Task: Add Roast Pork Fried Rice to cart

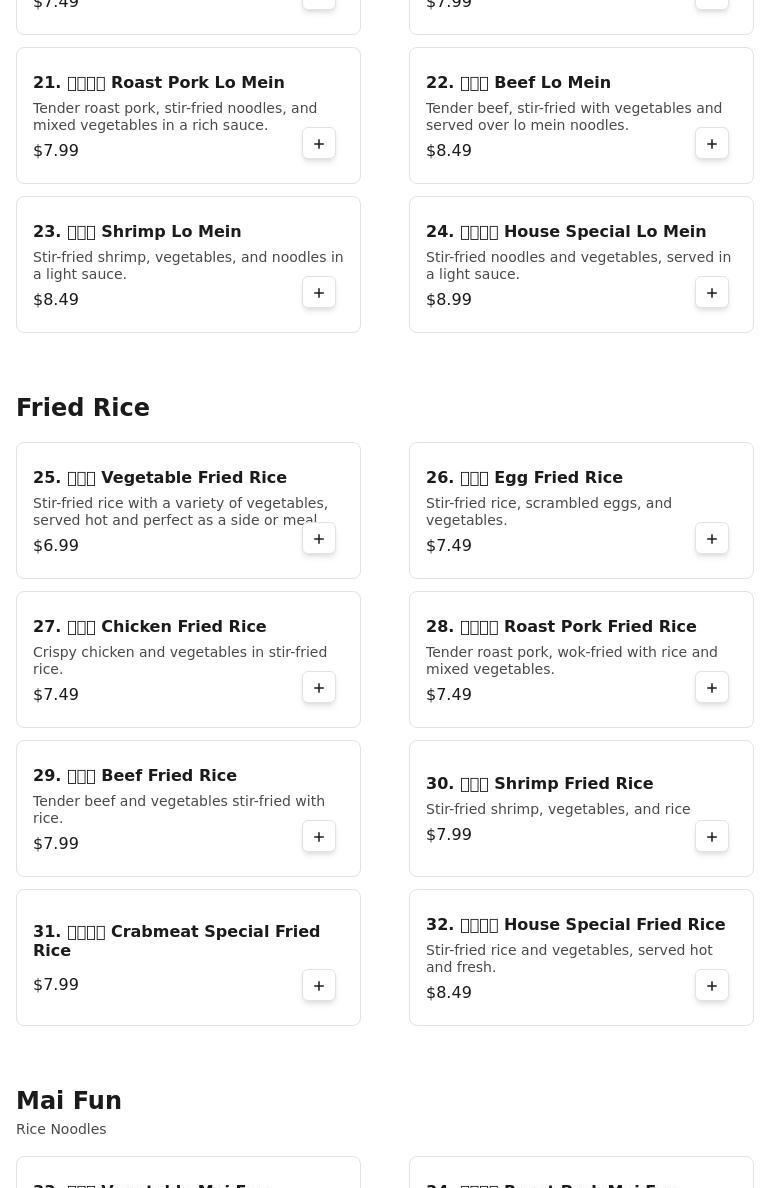Action: [712, 688]
